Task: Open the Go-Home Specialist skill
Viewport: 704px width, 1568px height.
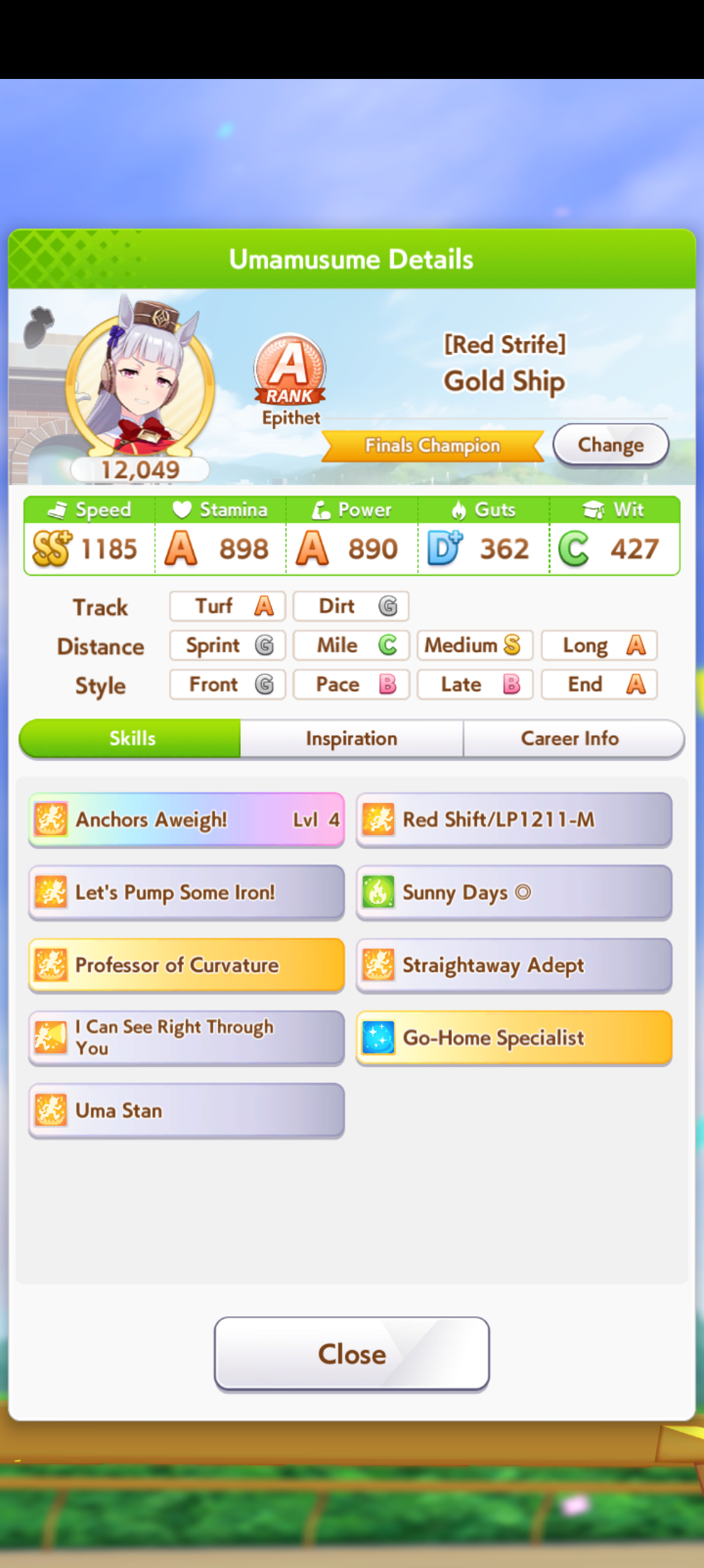Action: tap(514, 1038)
